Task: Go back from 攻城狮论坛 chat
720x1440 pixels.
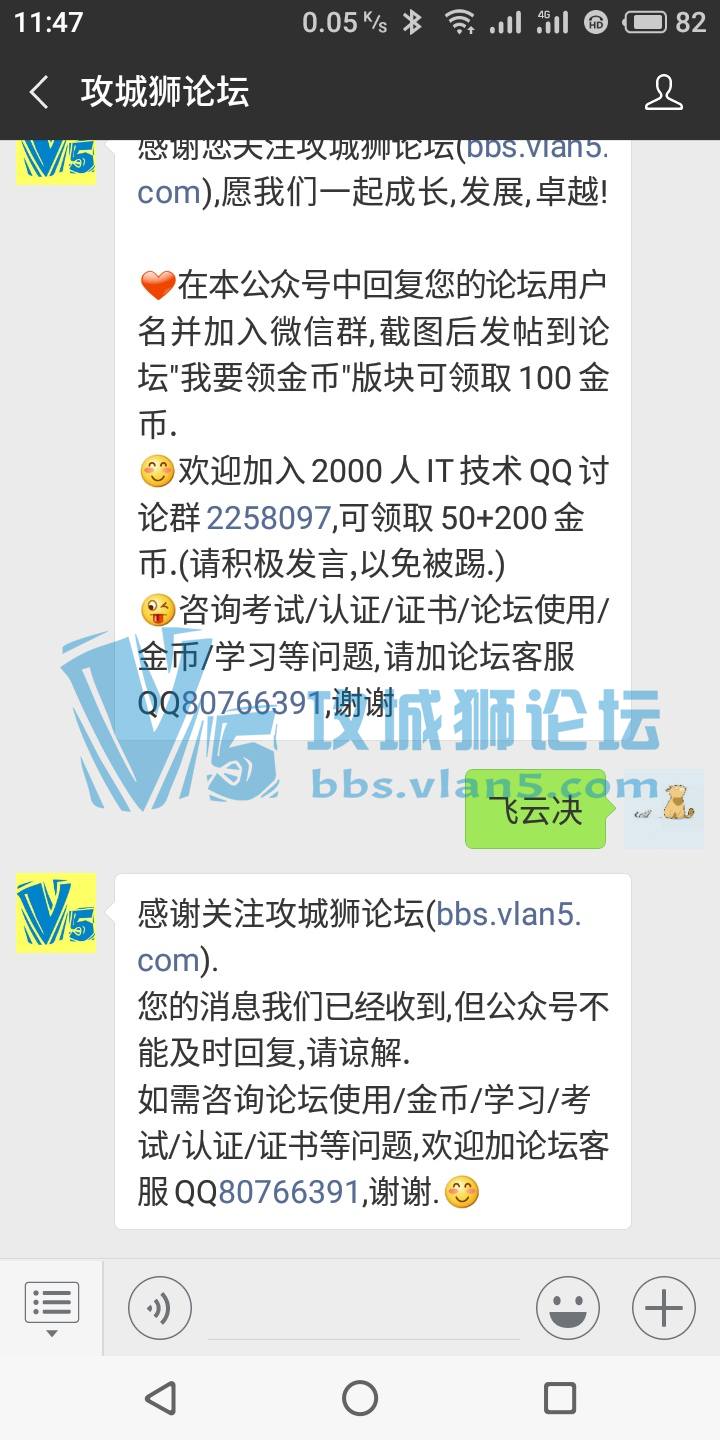Action: coord(40,93)
